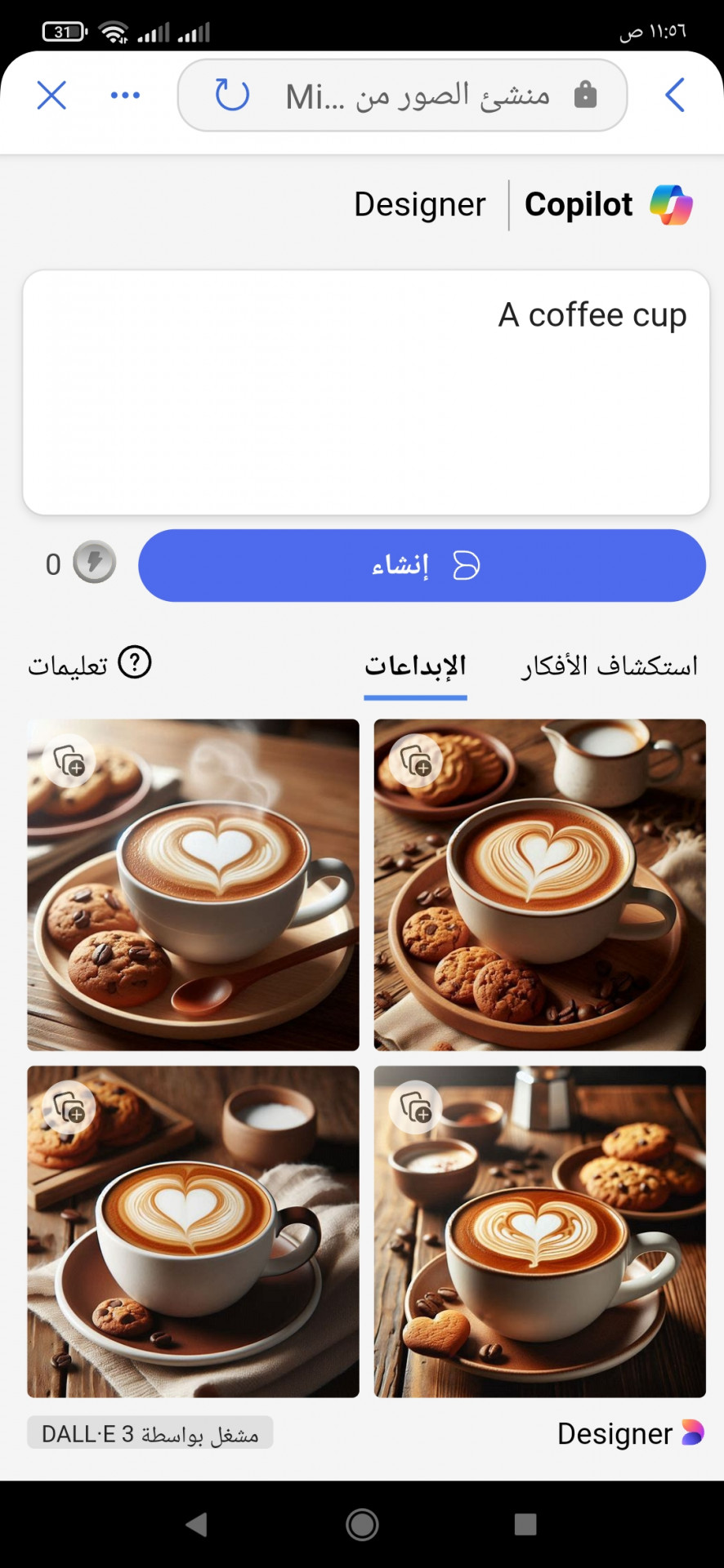Image resolution: width=724 pixels, height=1568 pixels.
Task: Go back with the chevron arrow
Action: point(675,96)
